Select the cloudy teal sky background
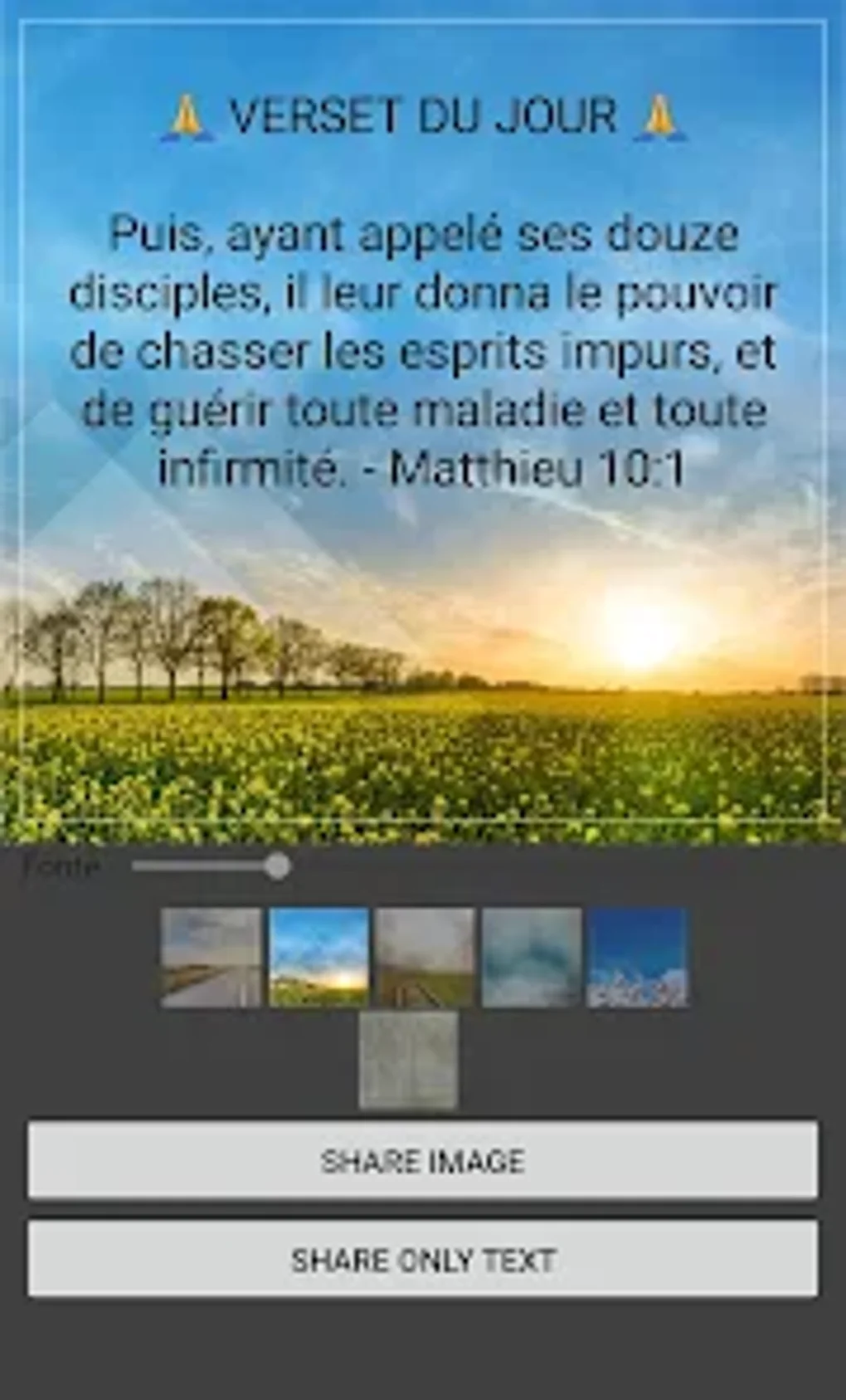The image size is (846, 1400). [531, 958]
